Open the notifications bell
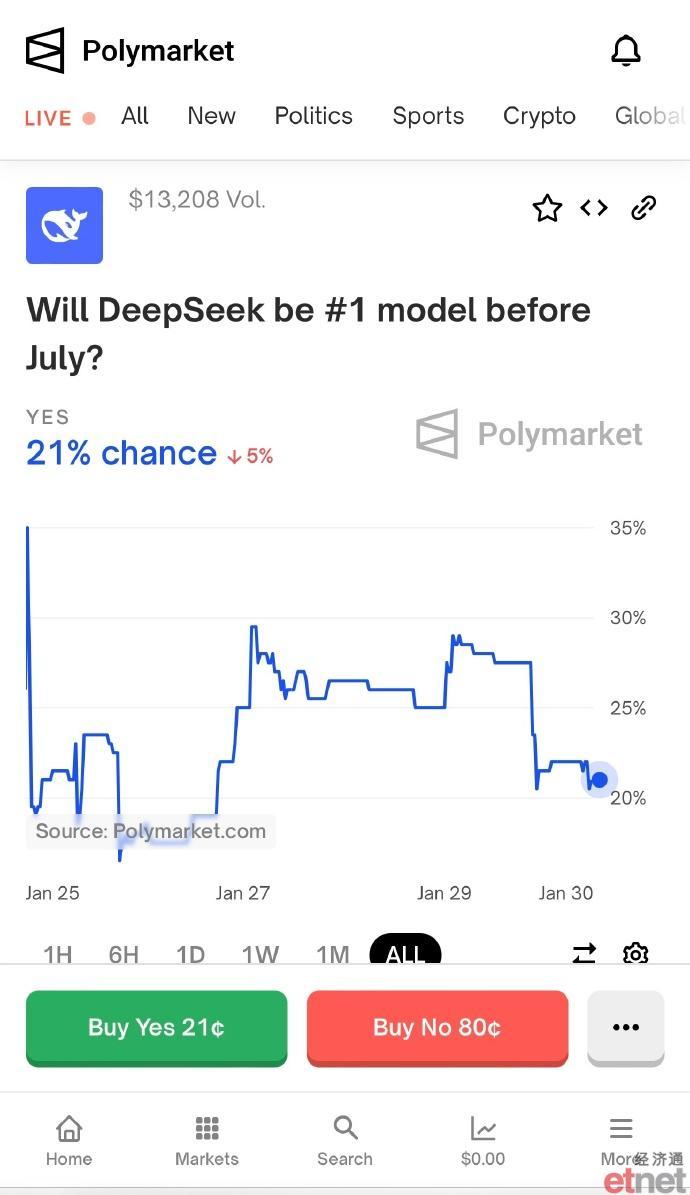 coord(626,51)
